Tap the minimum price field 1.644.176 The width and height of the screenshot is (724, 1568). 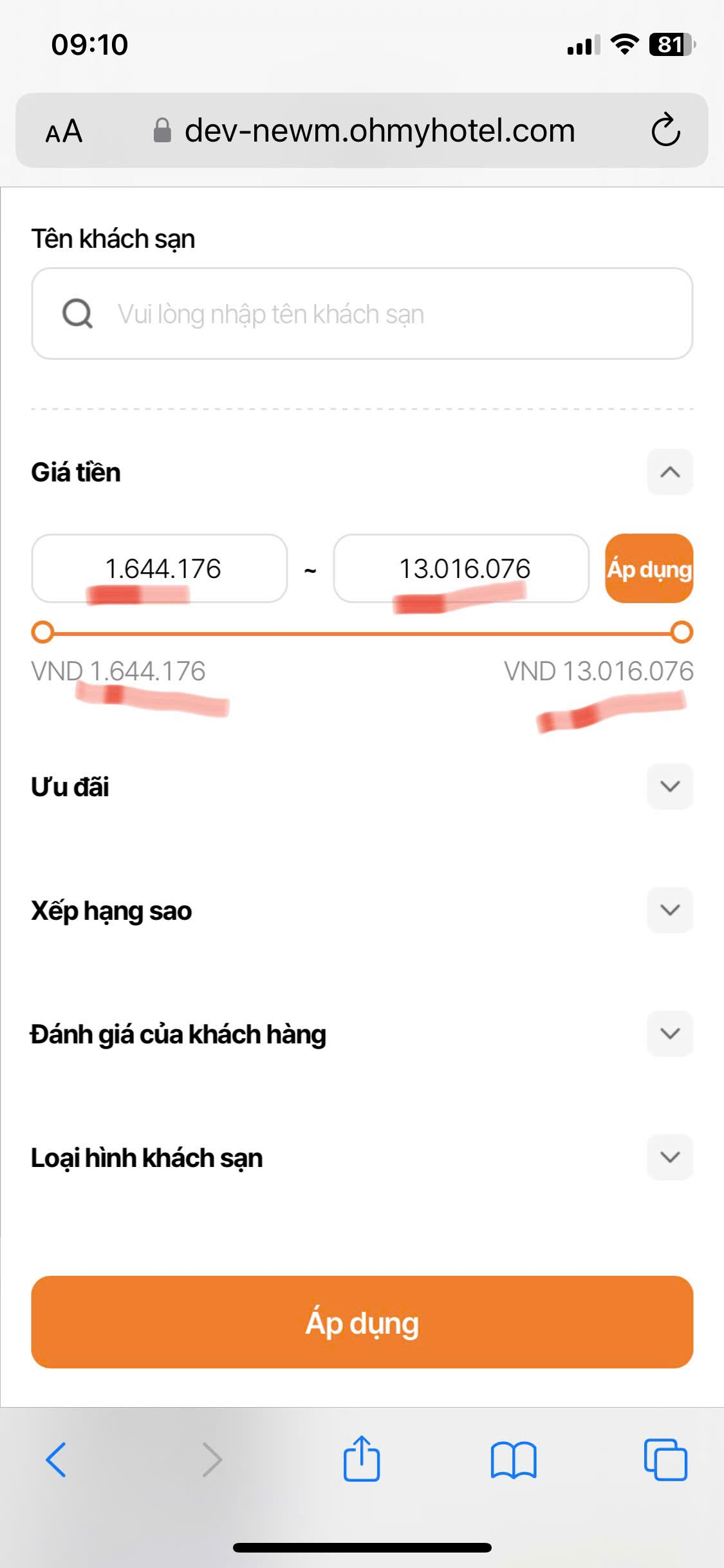(160, 568)
